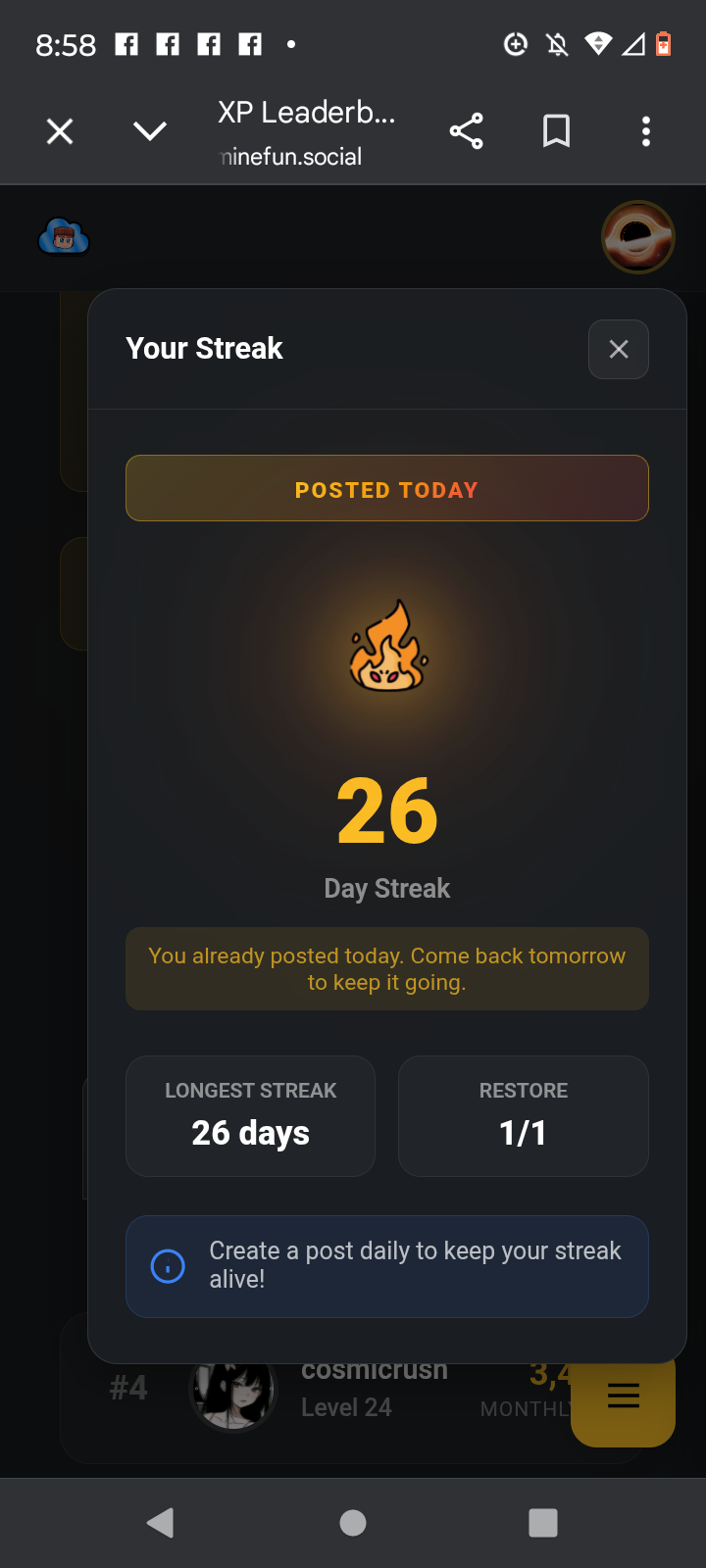Open the browser overflow menu

click(x=645, y=131)
